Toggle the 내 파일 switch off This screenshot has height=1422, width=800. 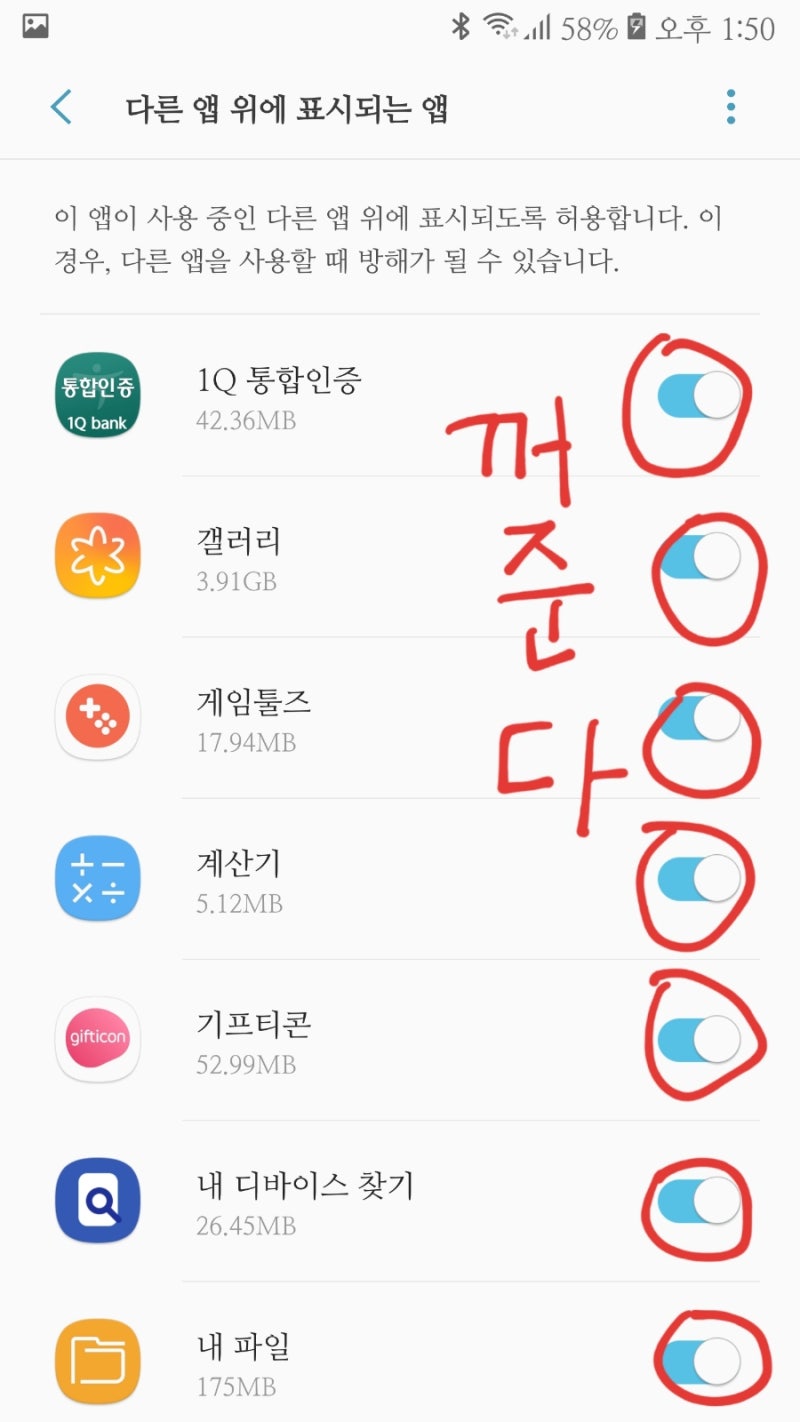[699, 1362]
